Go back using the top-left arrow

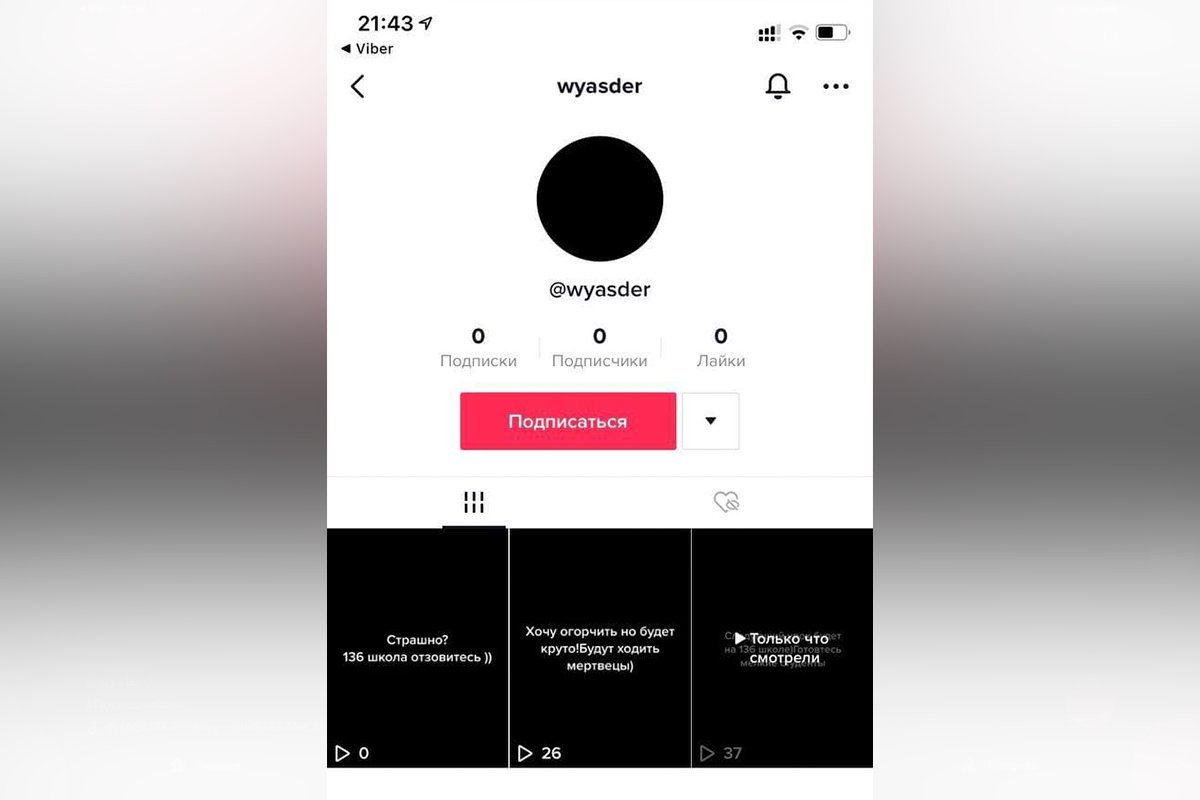[x=358, y=87]
